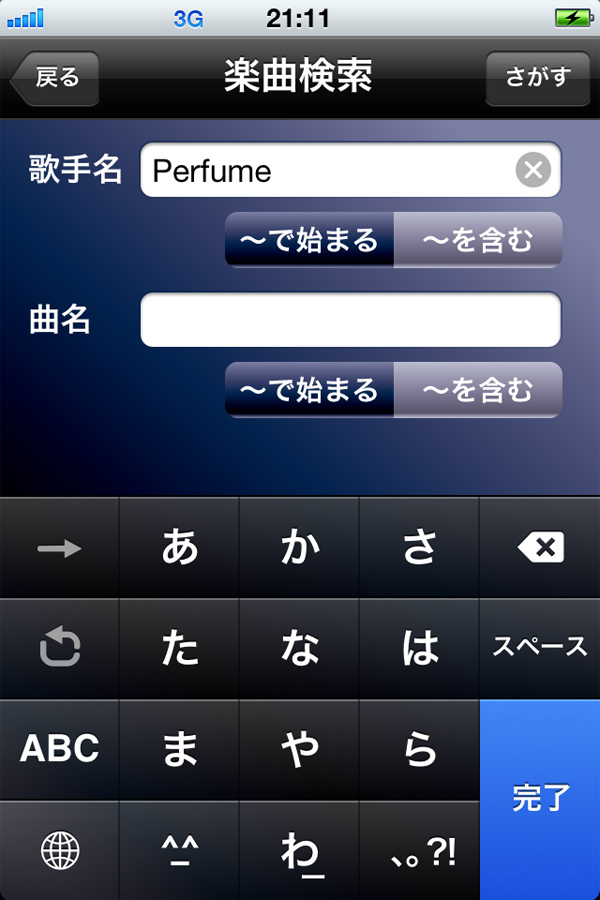Tap the 完了 key on the keyboard
The width and height of the screenshot is (600, 900).
[x=540, y=798]
